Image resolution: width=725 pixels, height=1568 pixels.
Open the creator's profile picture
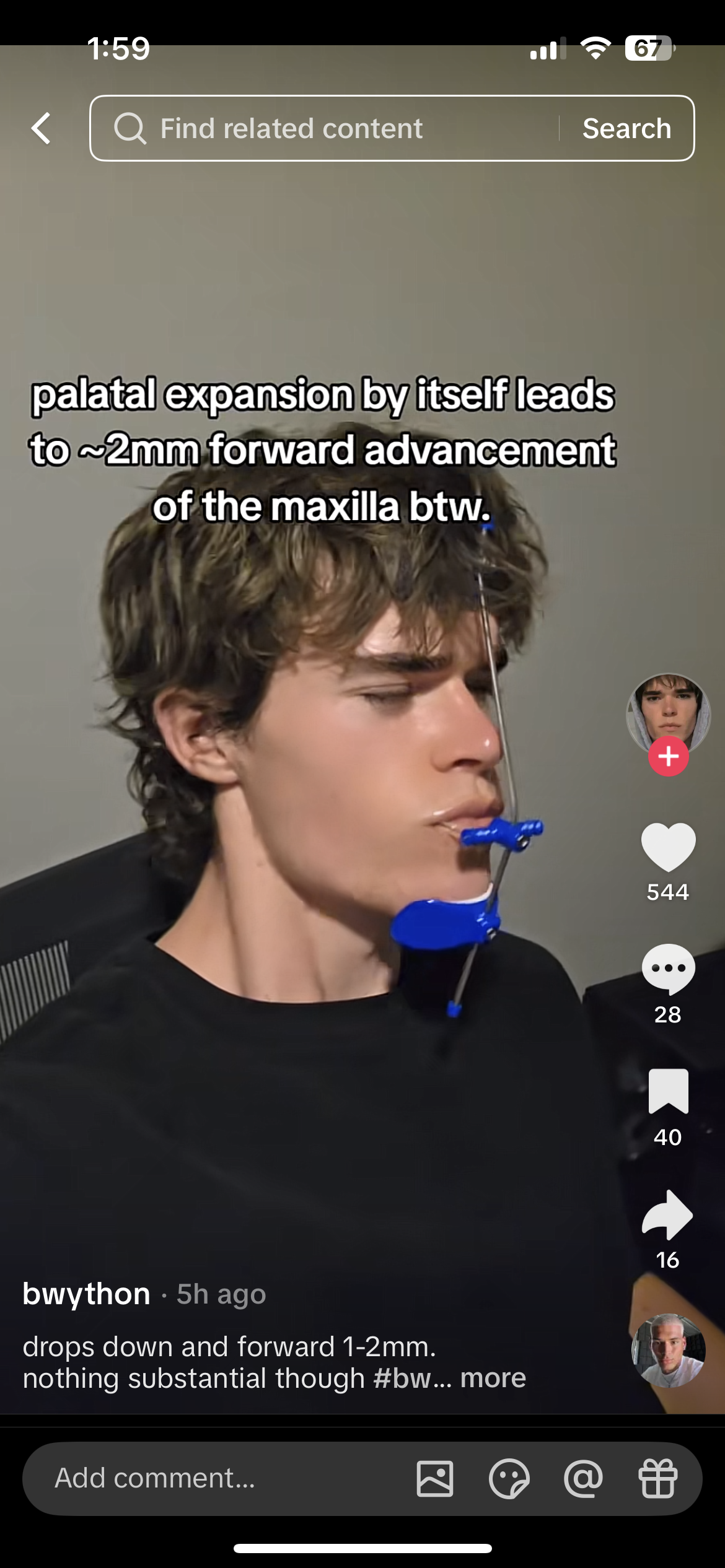click(x=668, y=713)
